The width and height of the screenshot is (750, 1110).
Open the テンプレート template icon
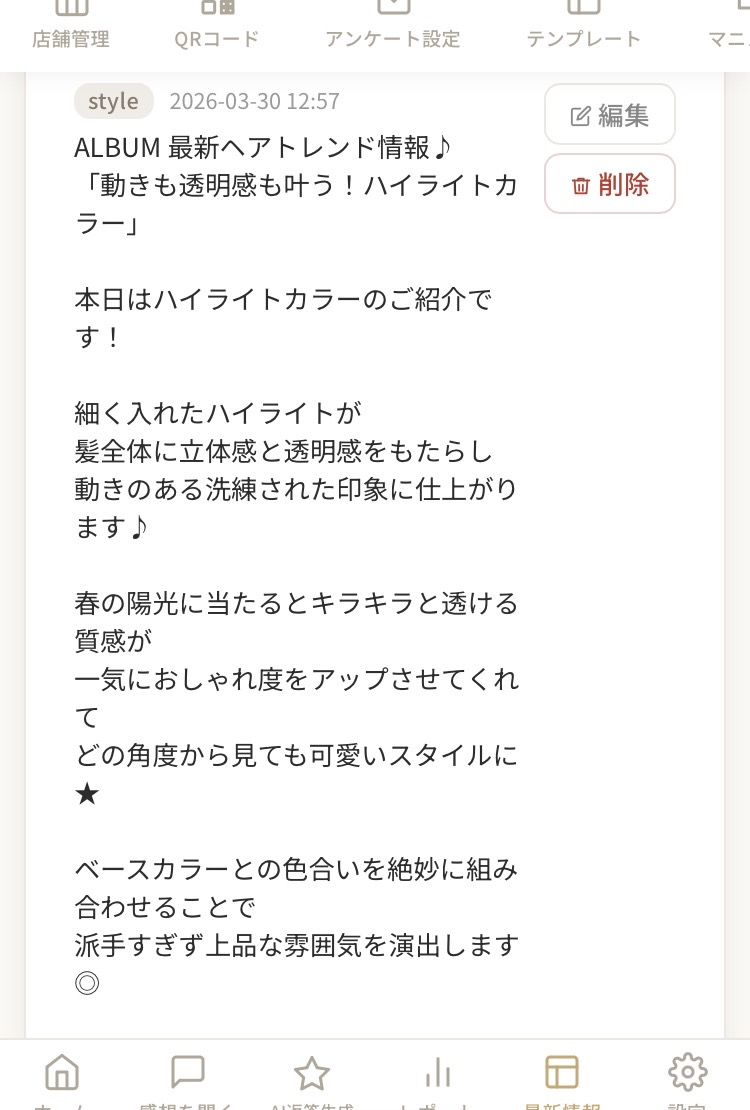[x=584, y=20]
